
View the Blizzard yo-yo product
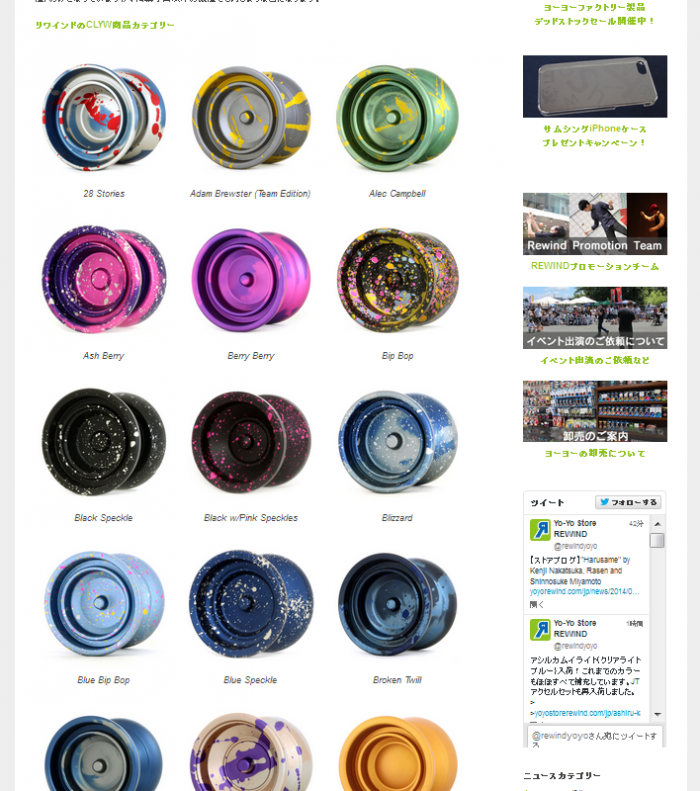(x=397, y=444)
